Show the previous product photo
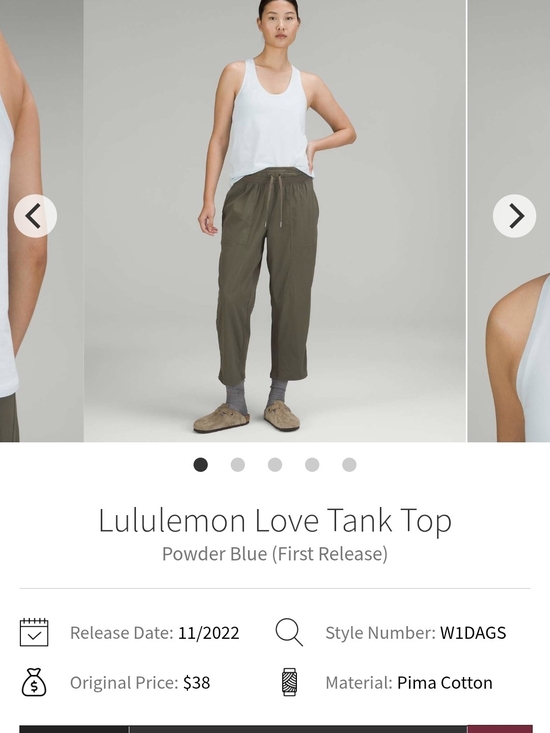Screen dimensions: 550x733 (x=35, y=216)
